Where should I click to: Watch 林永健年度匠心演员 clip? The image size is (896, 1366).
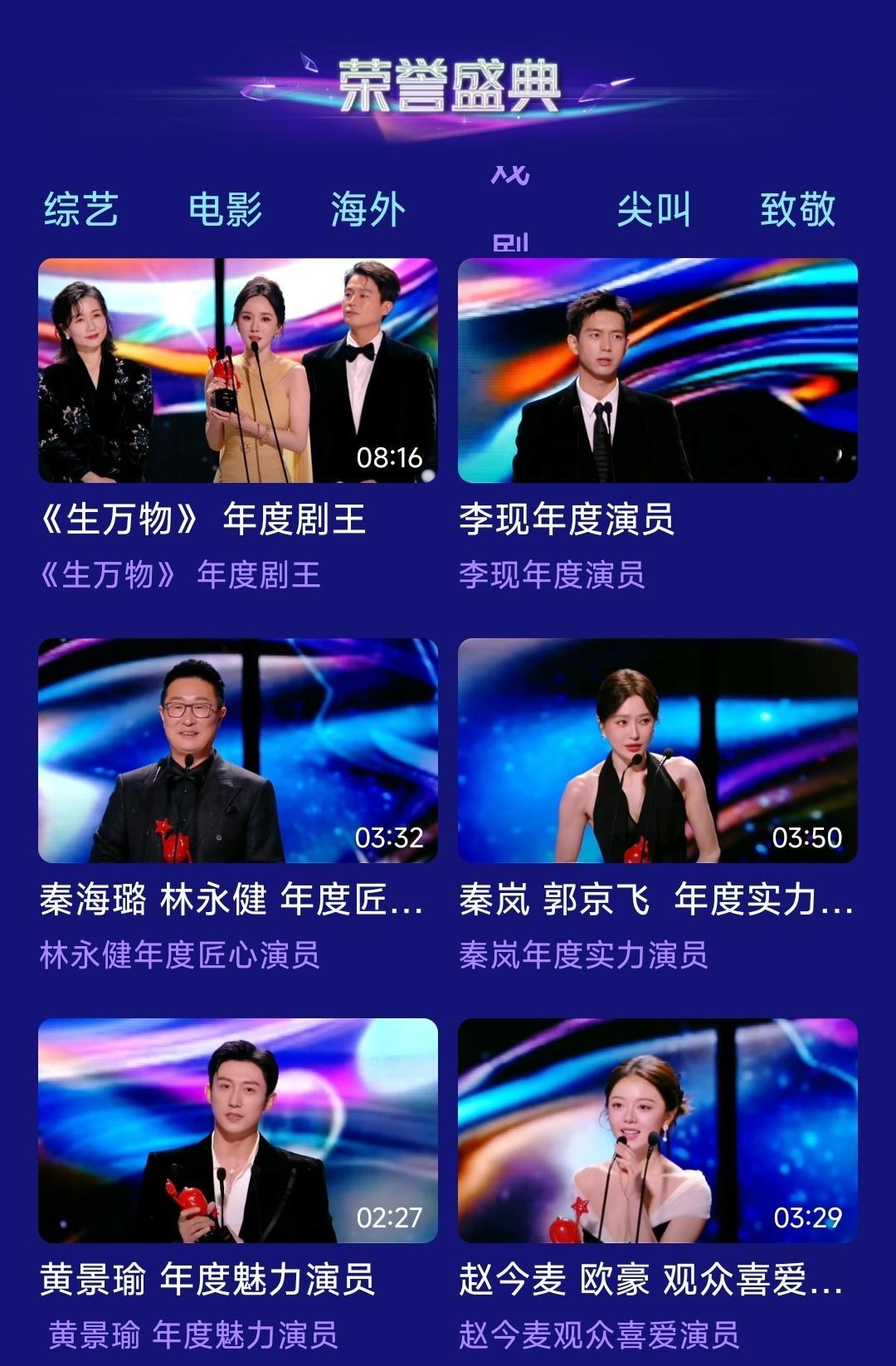[238, 750]
